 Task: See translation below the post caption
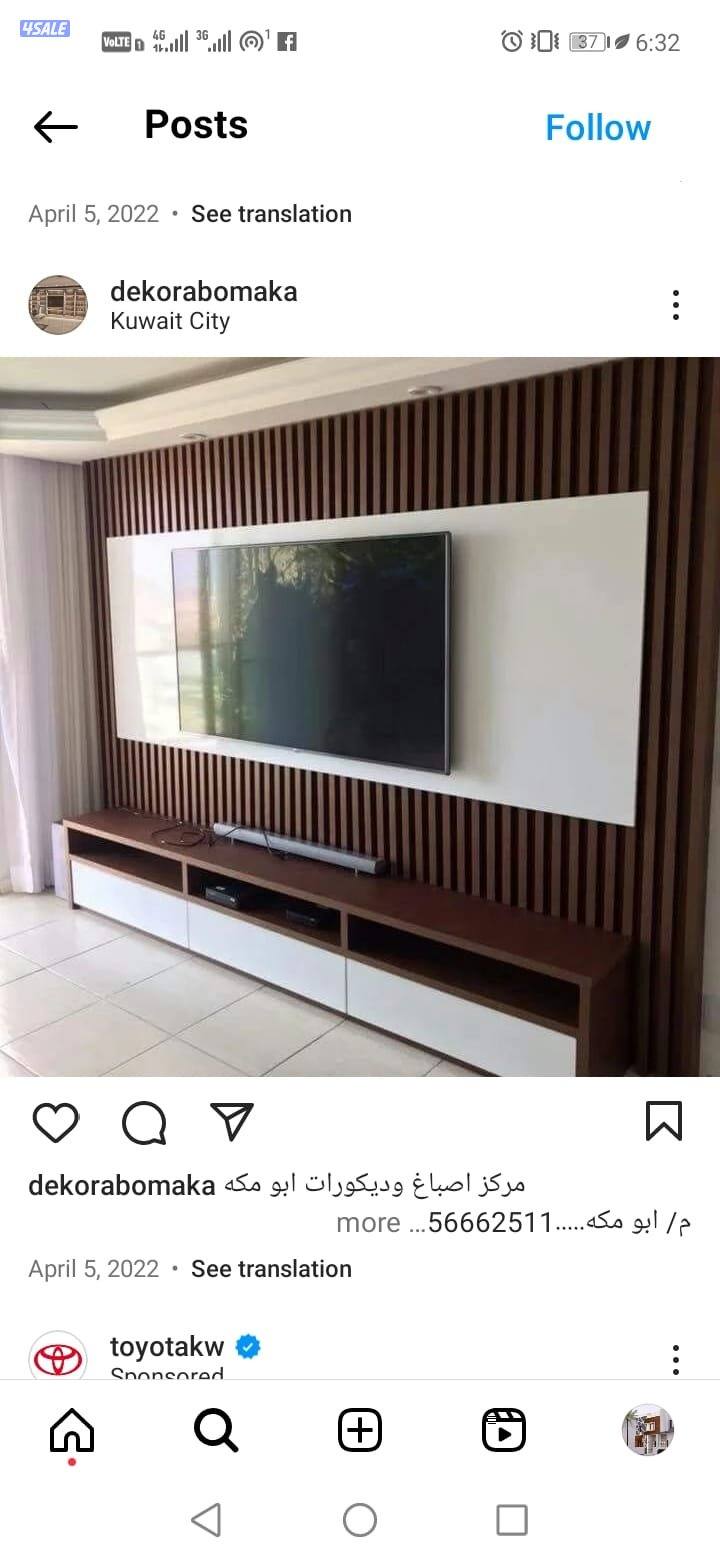271,1269
